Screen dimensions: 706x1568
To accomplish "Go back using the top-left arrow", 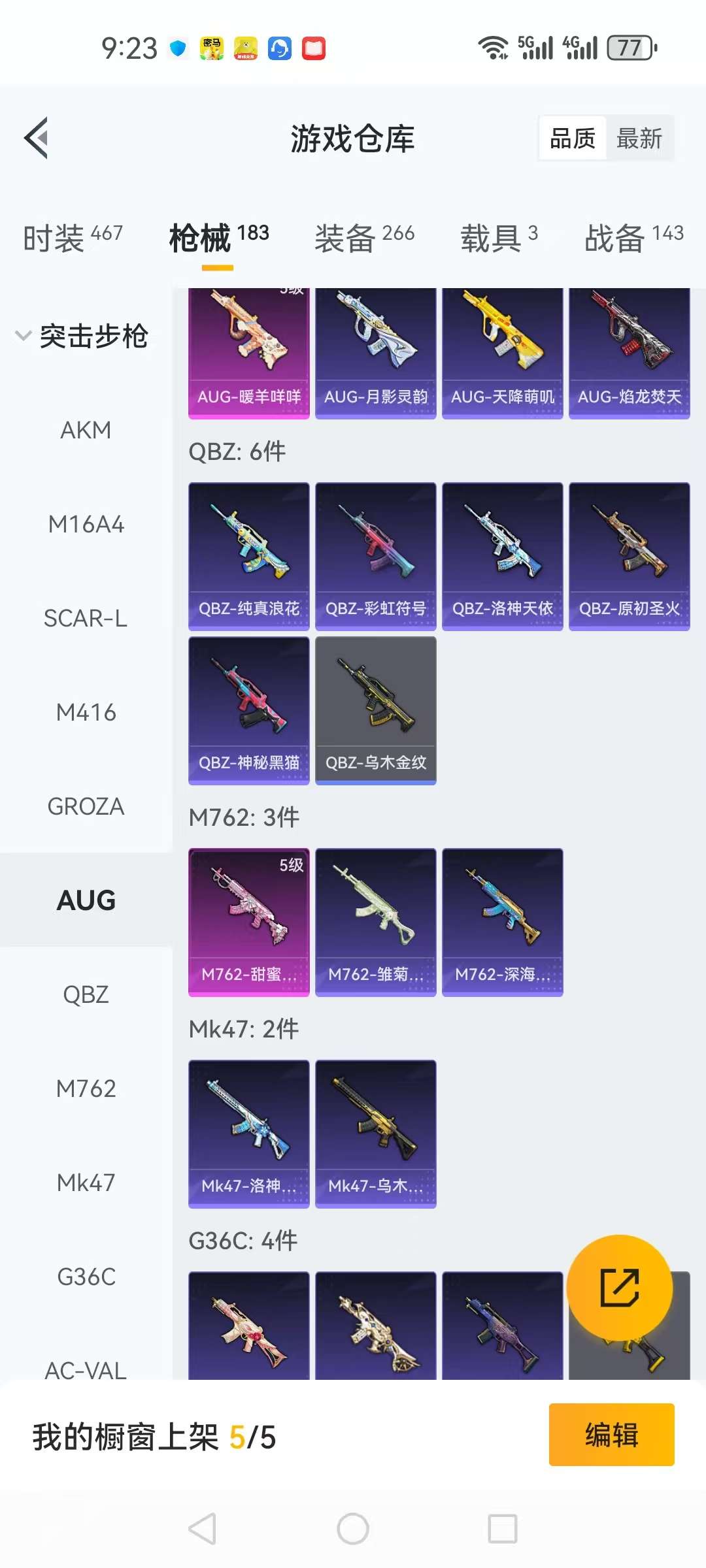I will point(37,138).
